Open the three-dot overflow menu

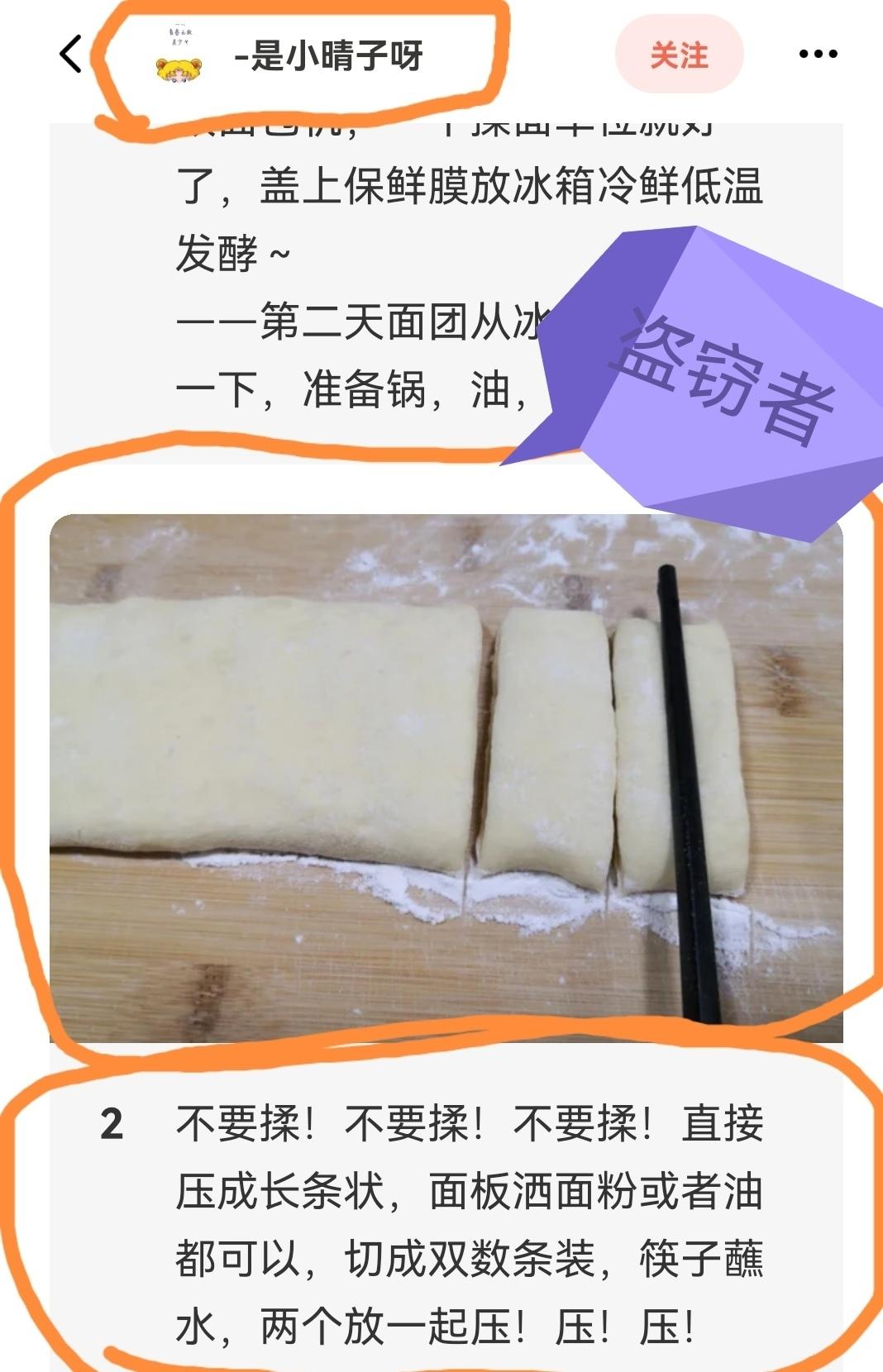point(818,55)
